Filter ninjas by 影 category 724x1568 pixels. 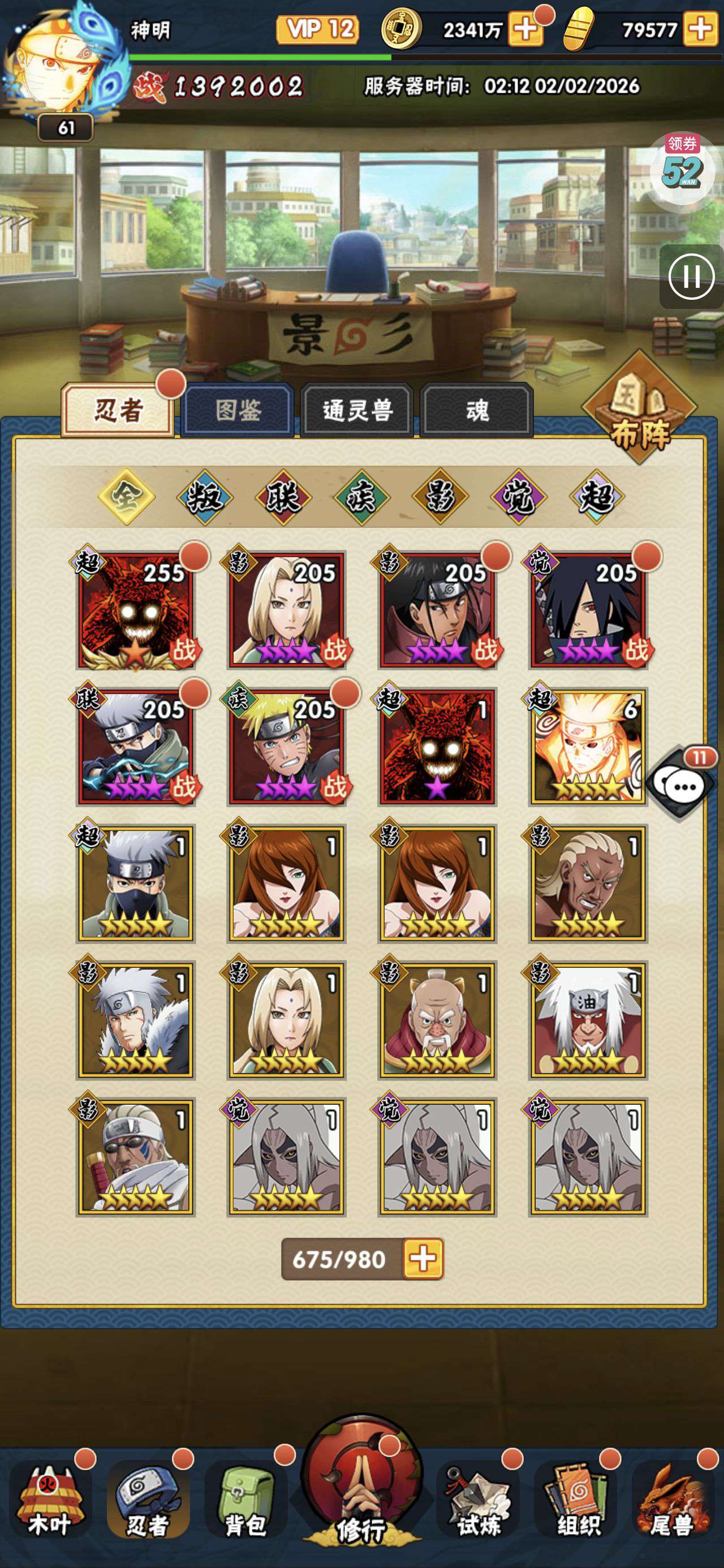(x=440, y=497)
